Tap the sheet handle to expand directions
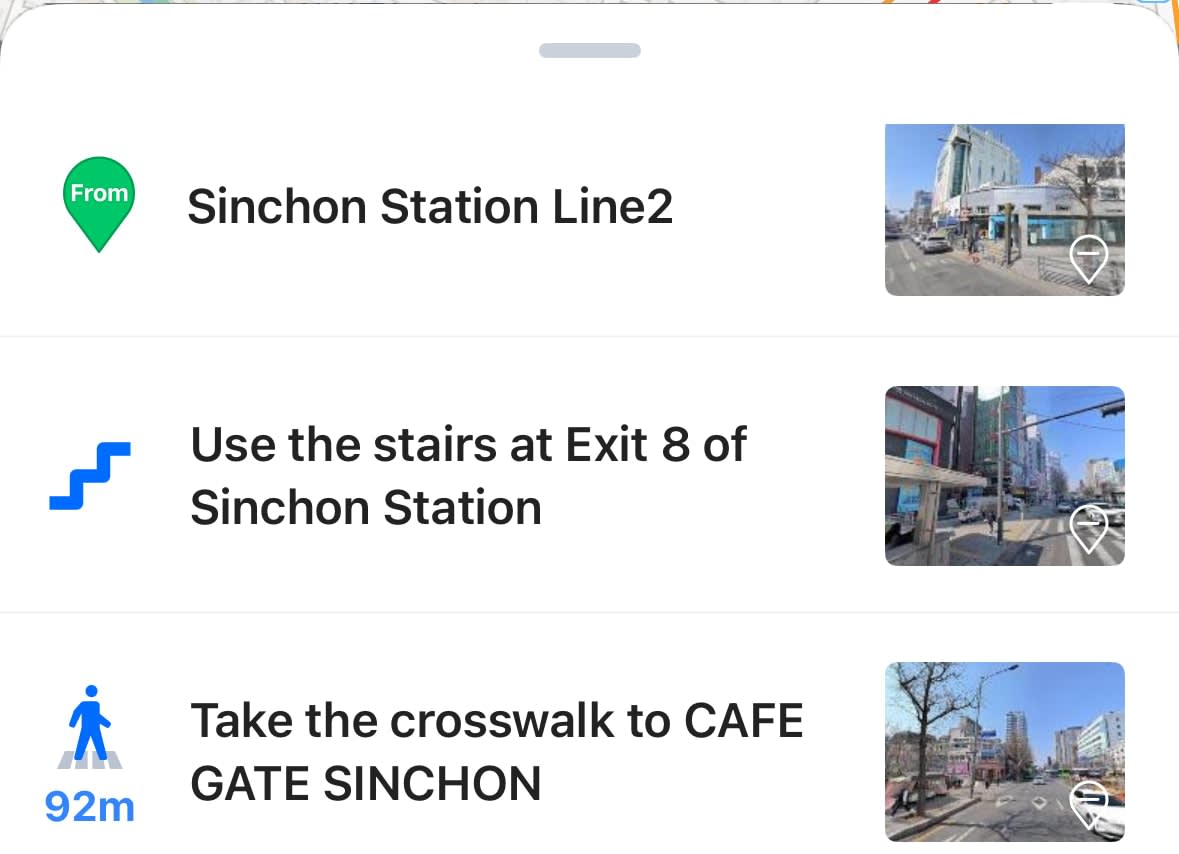This screenshot has height=854, width=1179. (x=589, y=51)
